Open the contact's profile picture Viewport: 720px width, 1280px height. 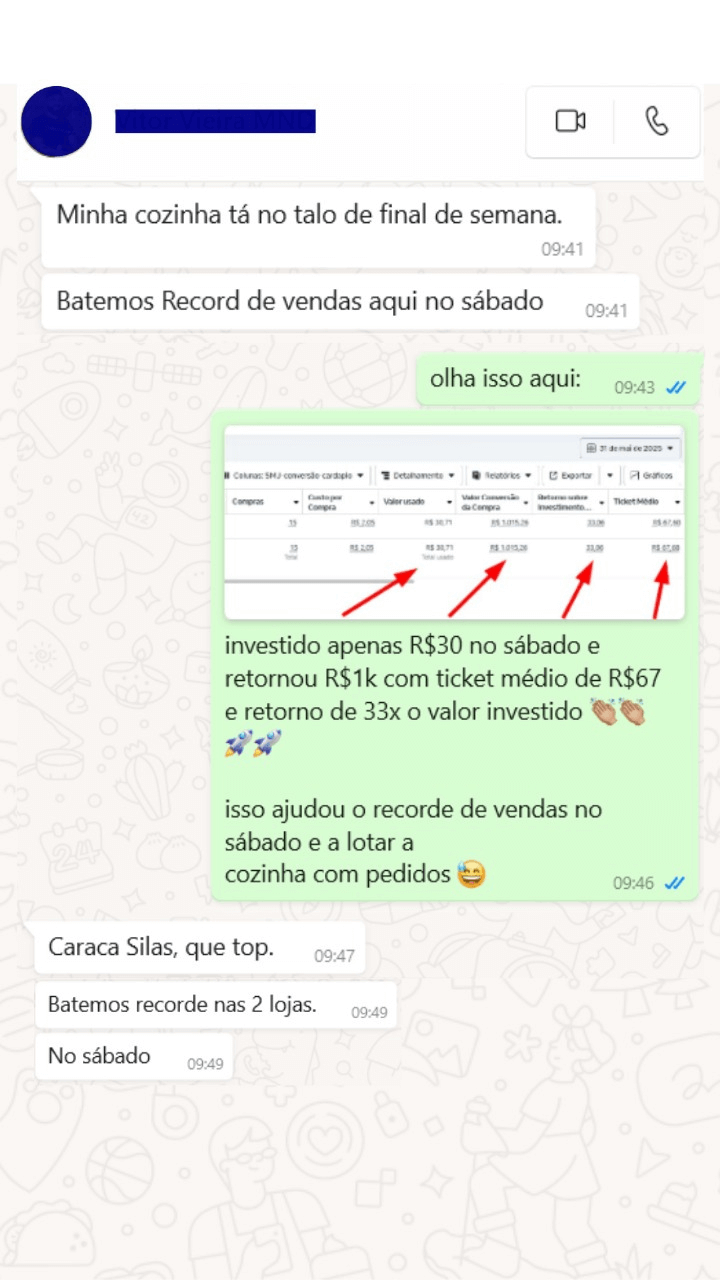tap(57, 121)
